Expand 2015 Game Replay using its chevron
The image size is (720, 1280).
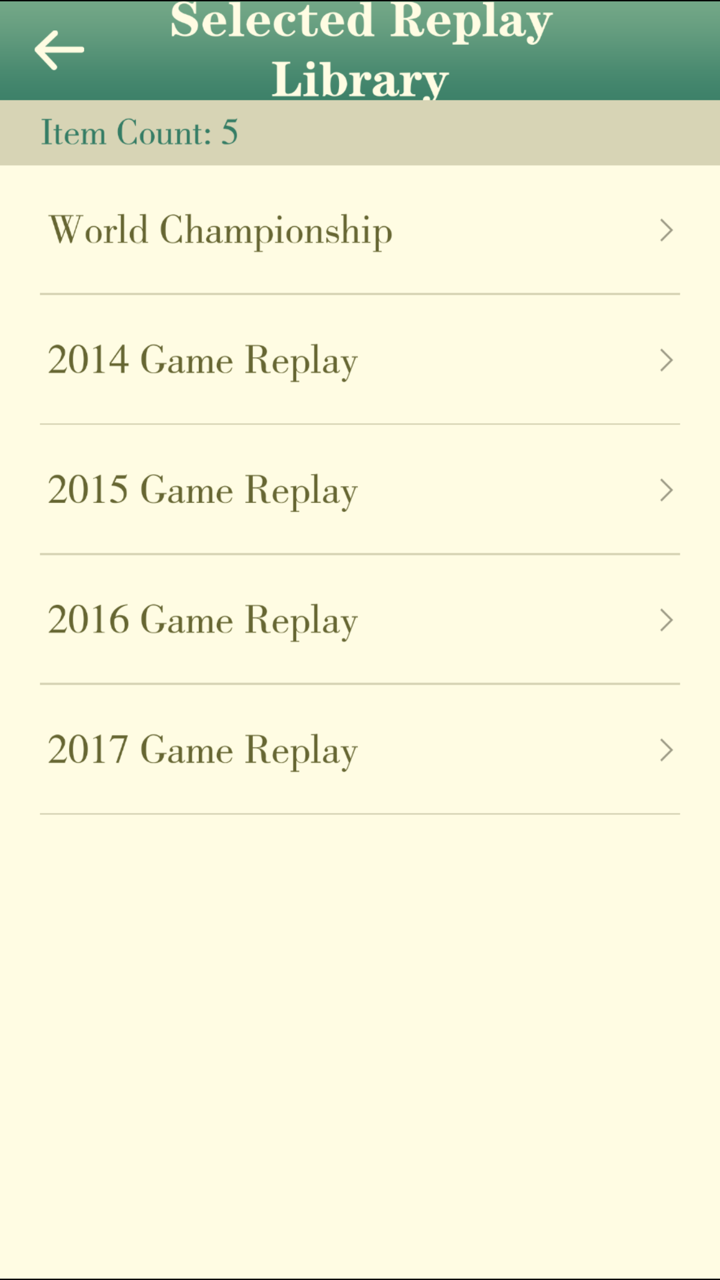pos(666,490)
